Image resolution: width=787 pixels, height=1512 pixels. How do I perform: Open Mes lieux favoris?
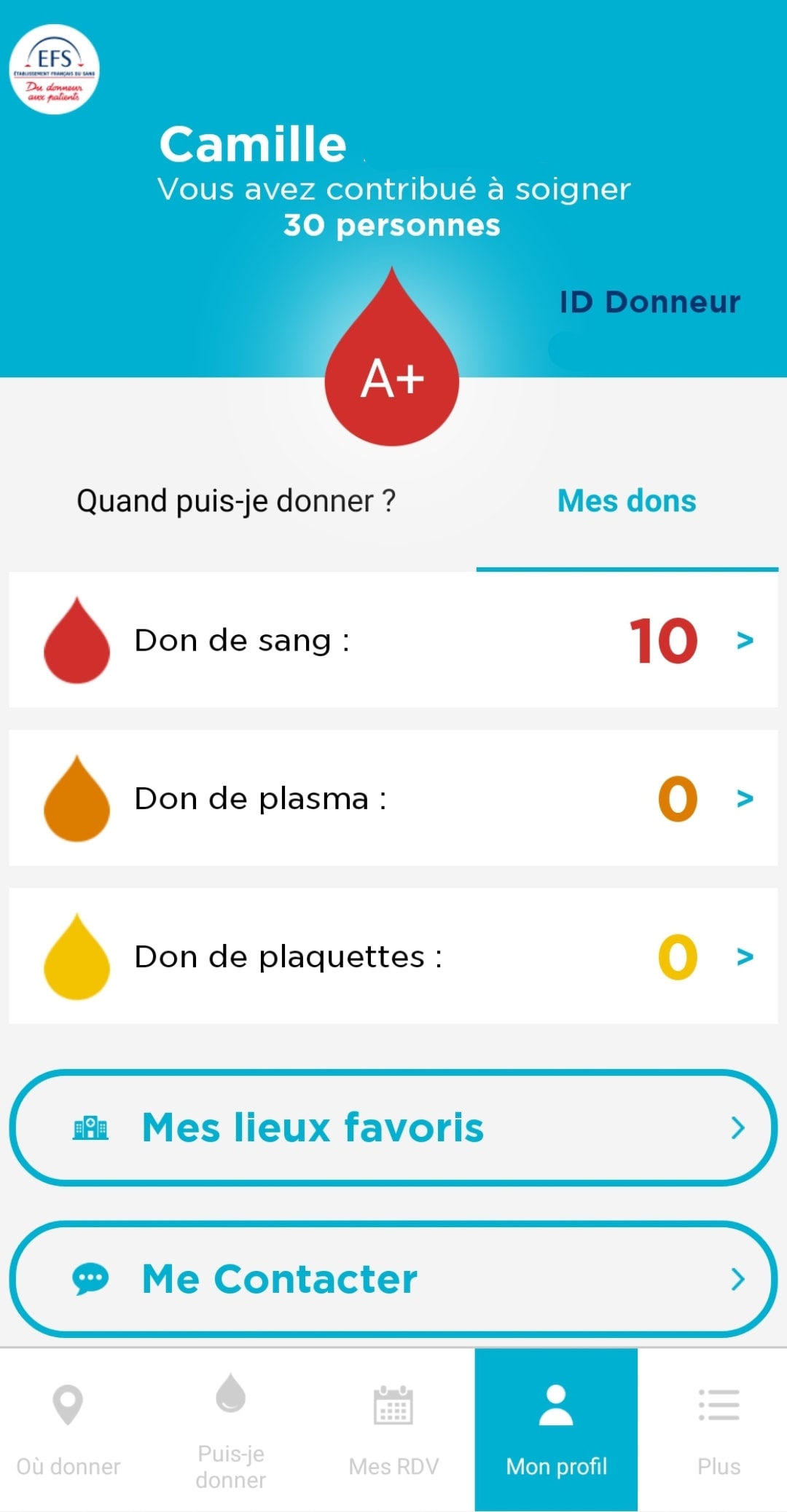(393, 1127)
